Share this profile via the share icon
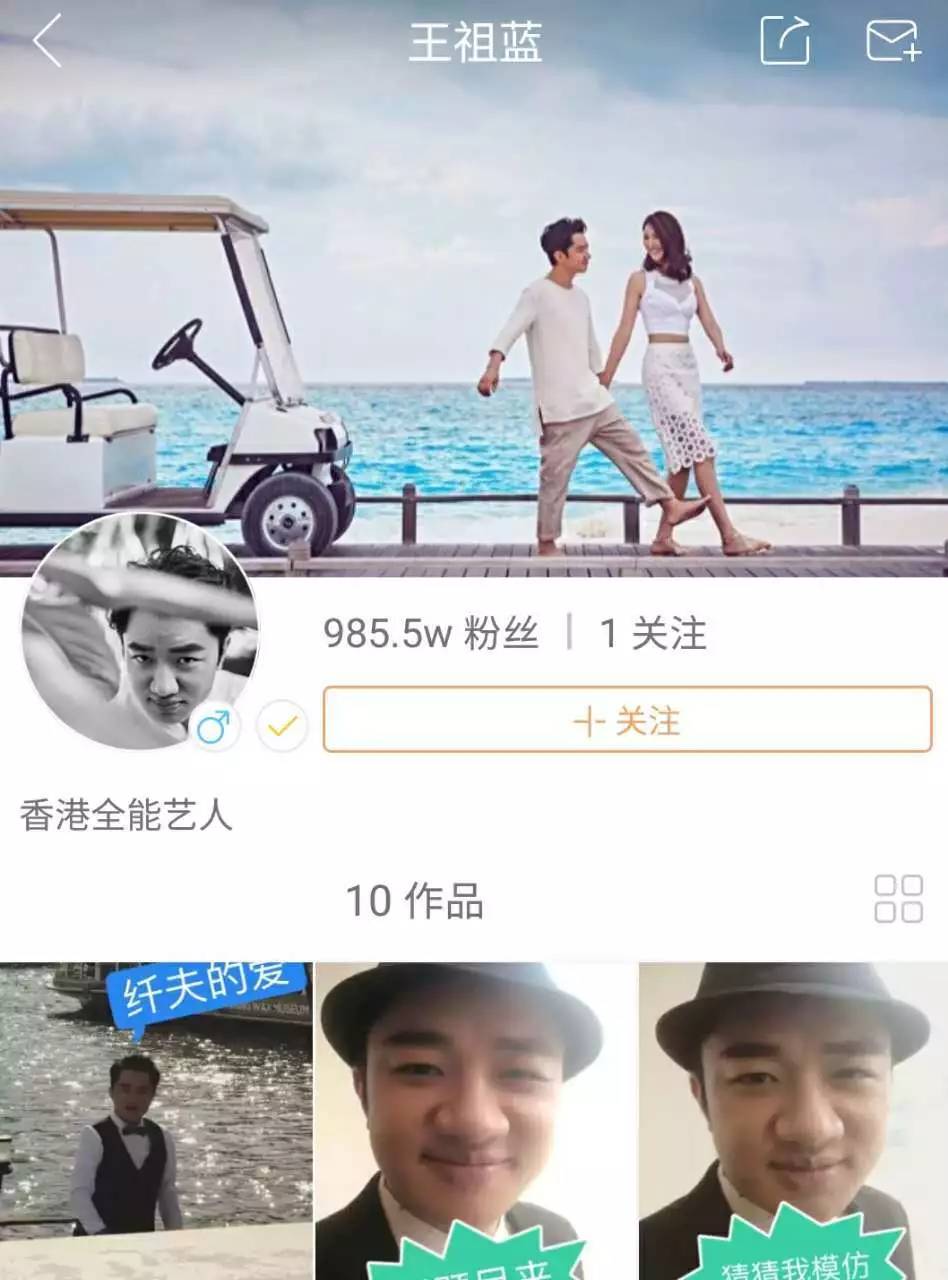Image resolution: width=948 pixels, height=1280 pixels. pos(785,41)
